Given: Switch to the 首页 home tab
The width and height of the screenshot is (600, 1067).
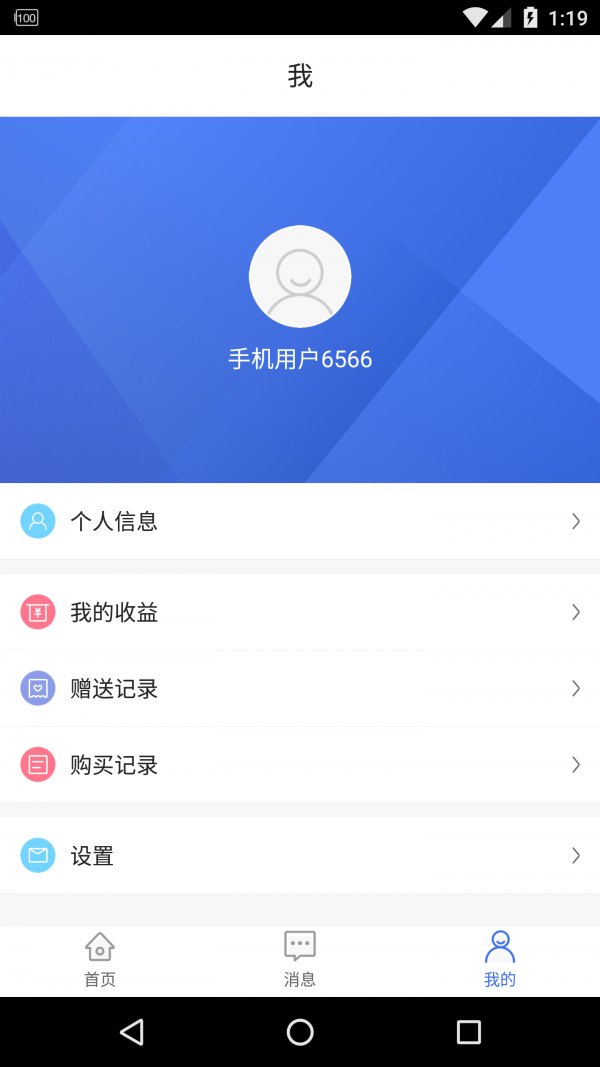Looking at the screenshot, I should (100, 960).
